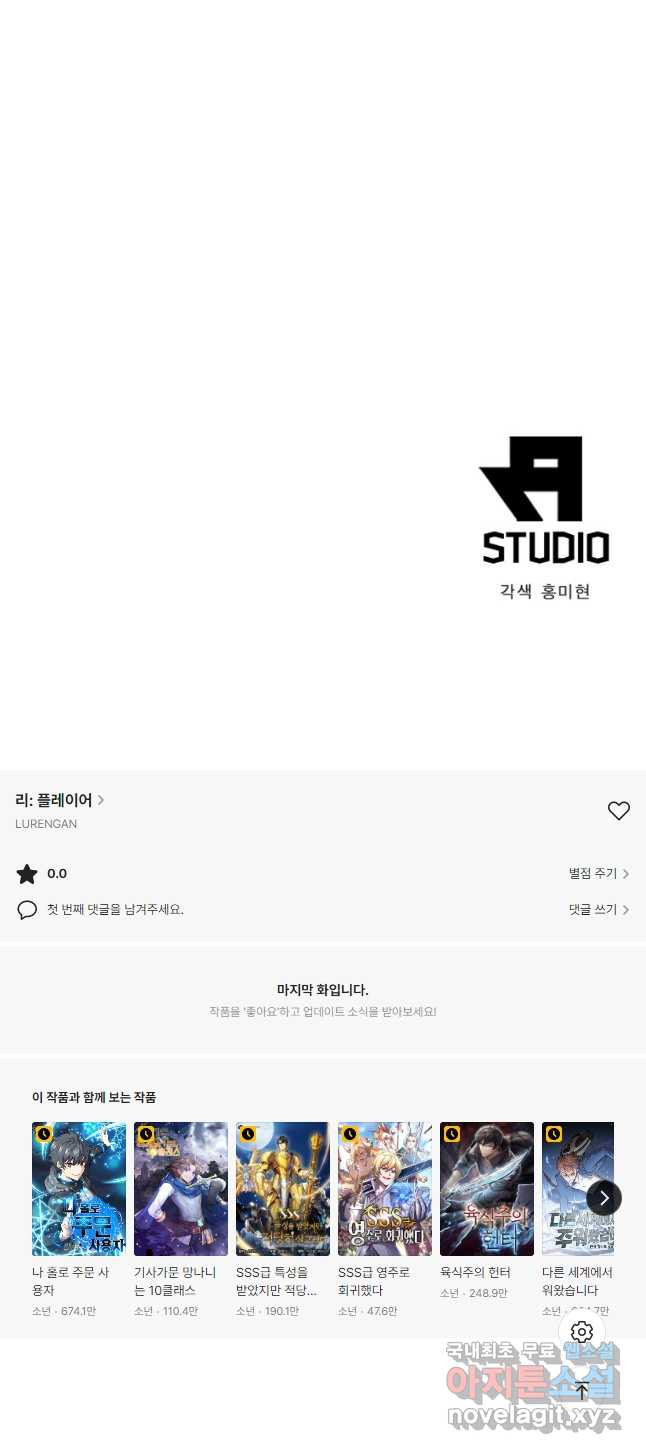Viewport: 646px width, 1454px height.
Task: Open the 기사가문 망나니는 10클래스 webtoon
Action: 181,1189
